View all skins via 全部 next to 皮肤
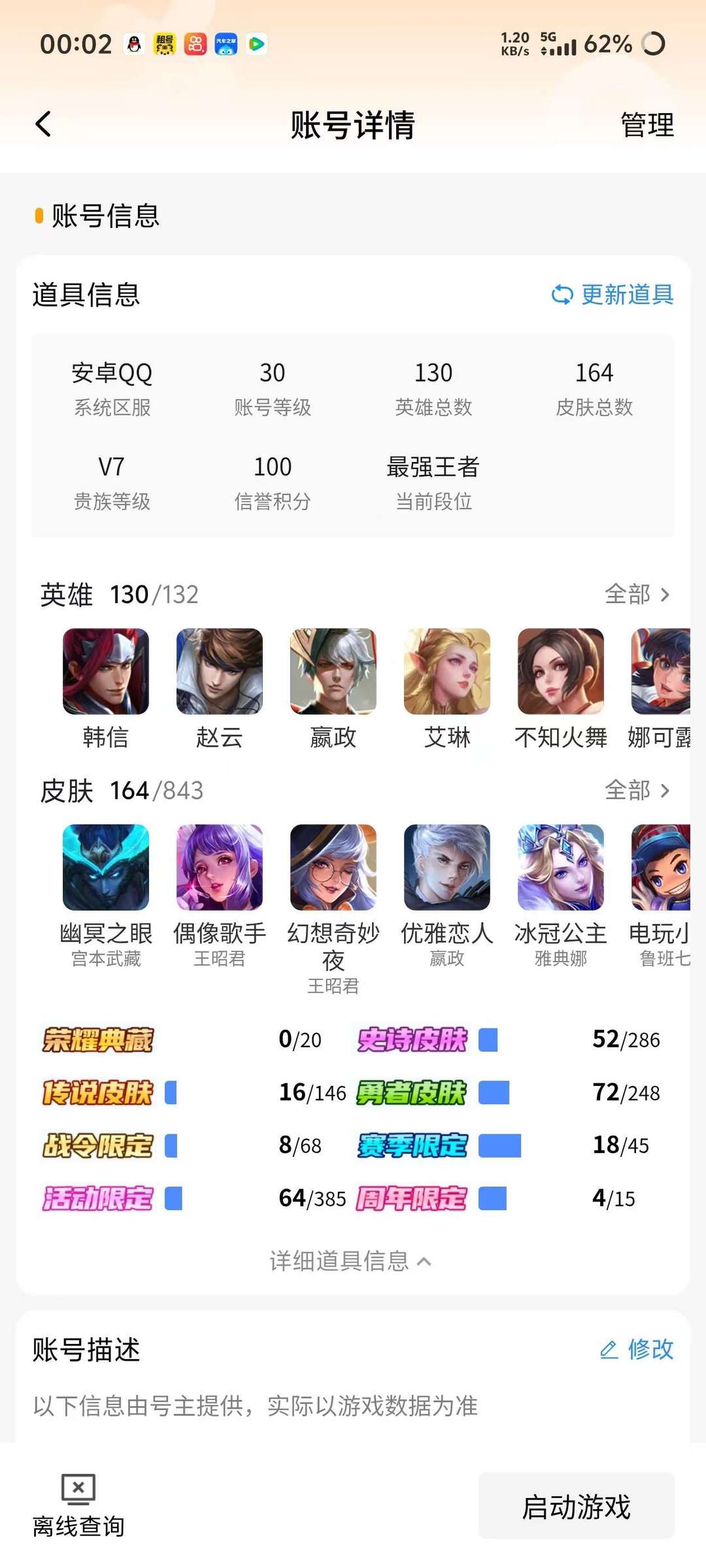706x1568 pixels. pyautogui.click(x=637, y=791)
